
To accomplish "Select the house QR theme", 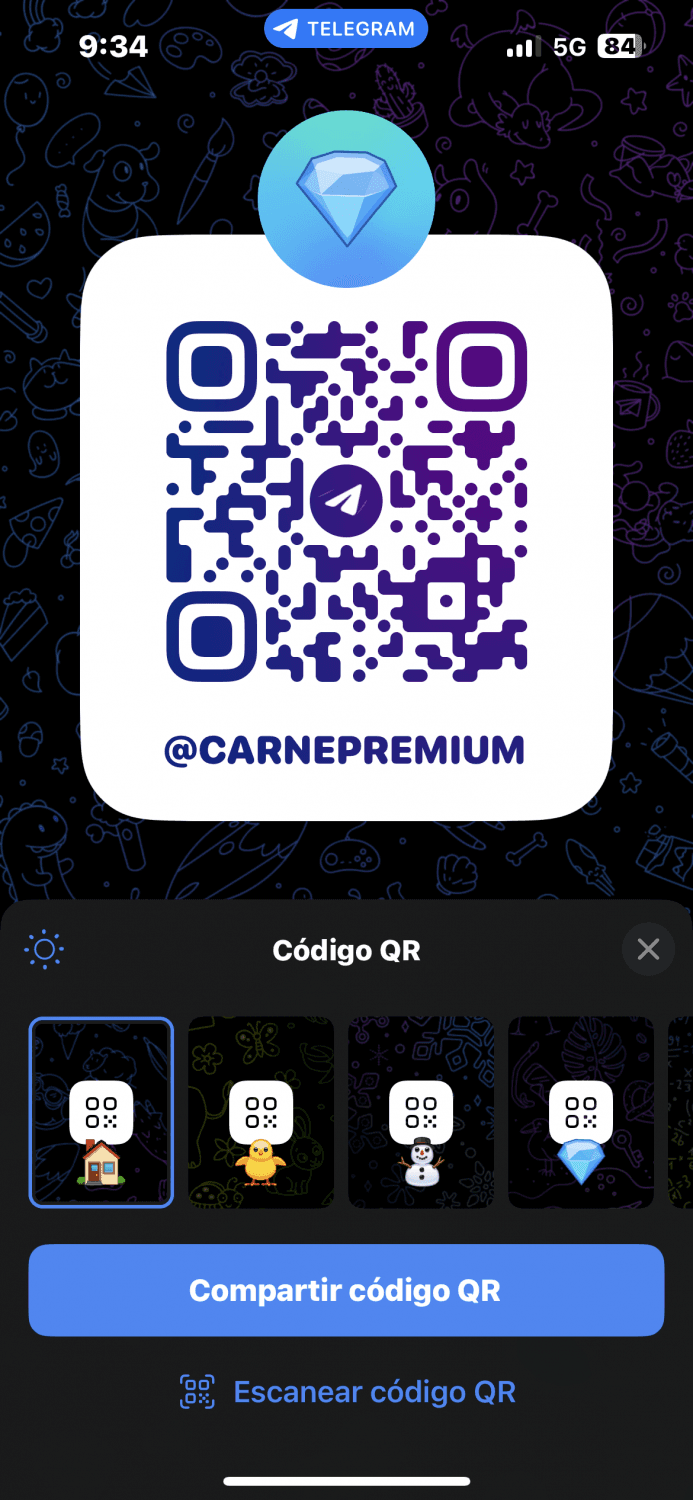I will [101, 1112].
